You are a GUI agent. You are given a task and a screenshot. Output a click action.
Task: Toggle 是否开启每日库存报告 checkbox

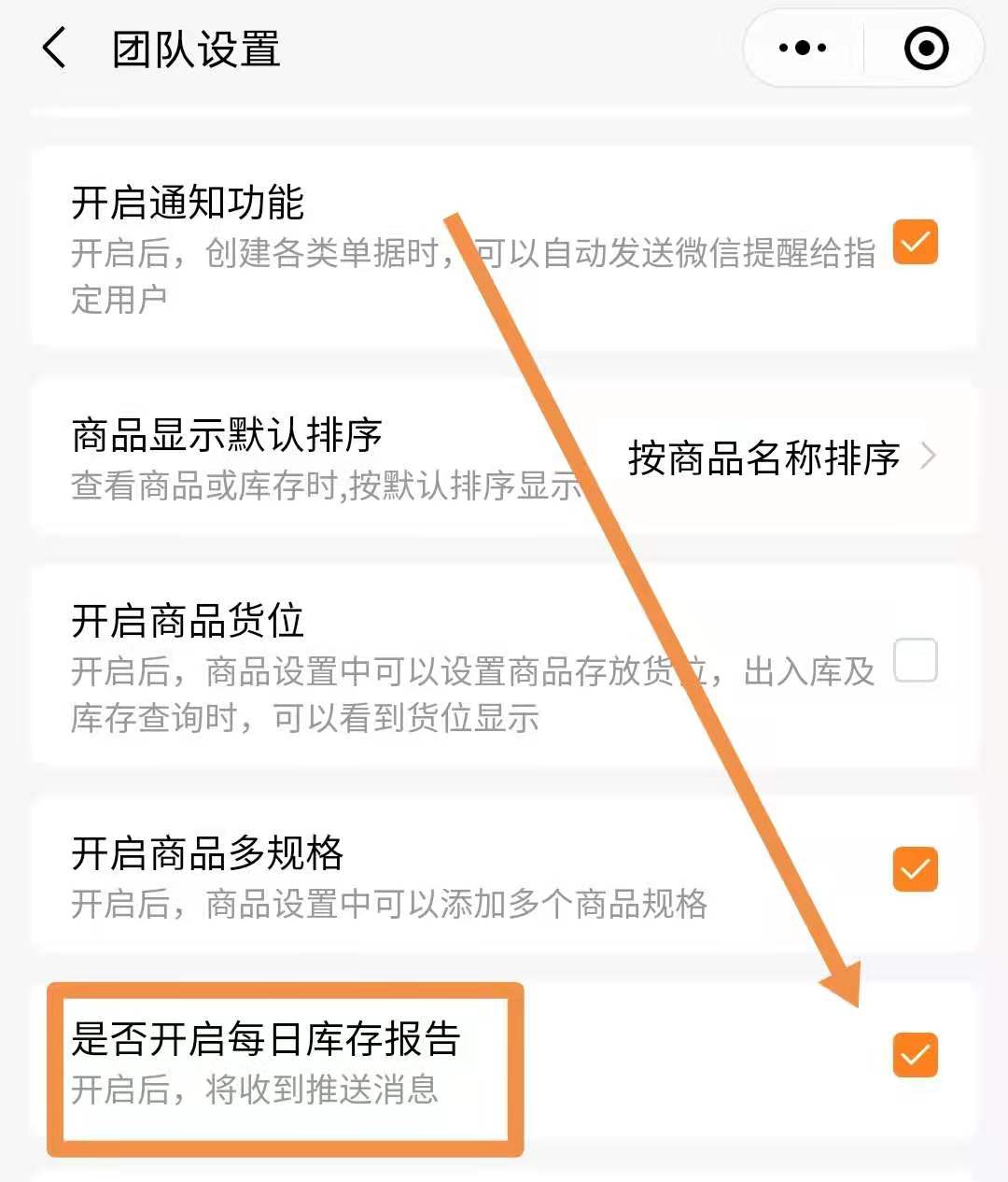pos(915,1055)
